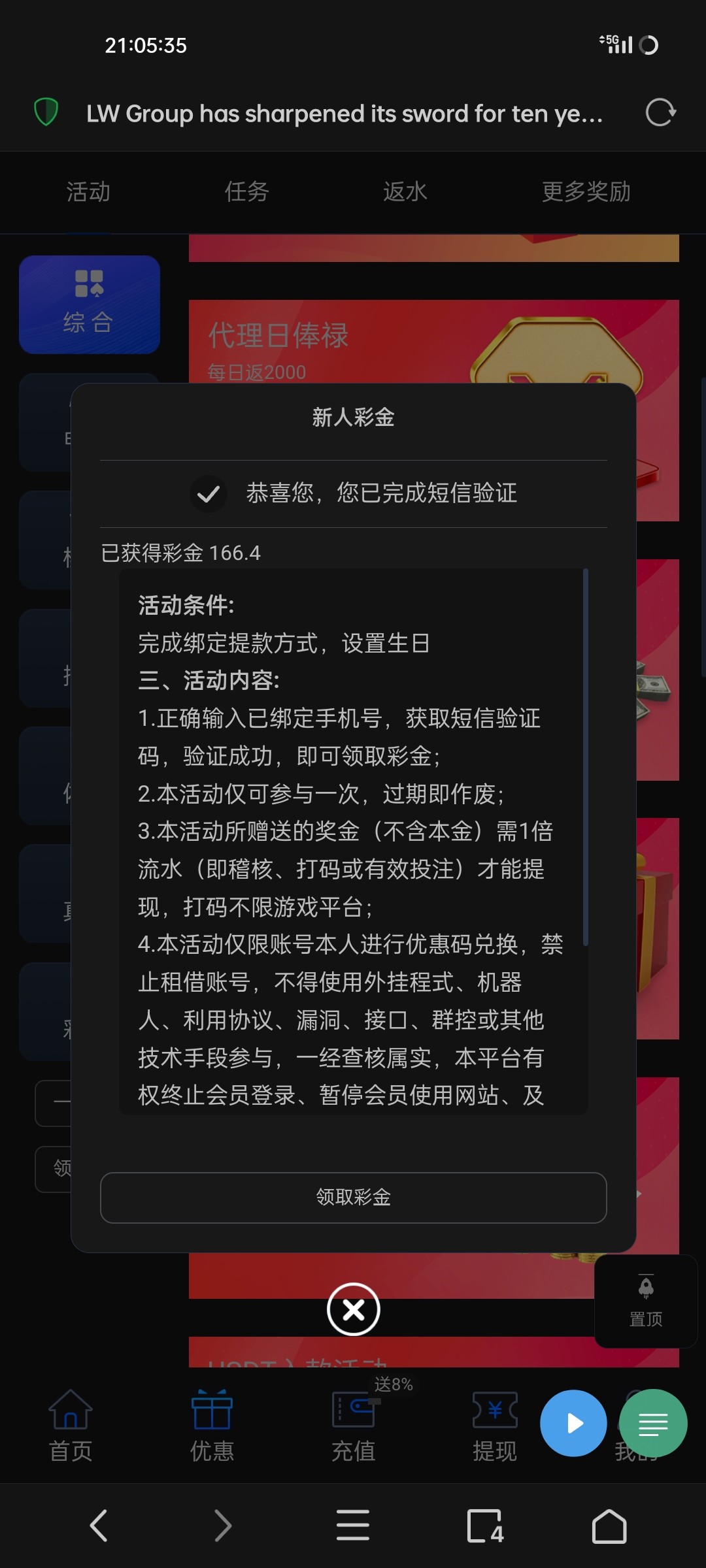This screenshot has height=1568, width=706.
Task: Claim the bonus with 领取彩金 button
Action: [353, 1197]
